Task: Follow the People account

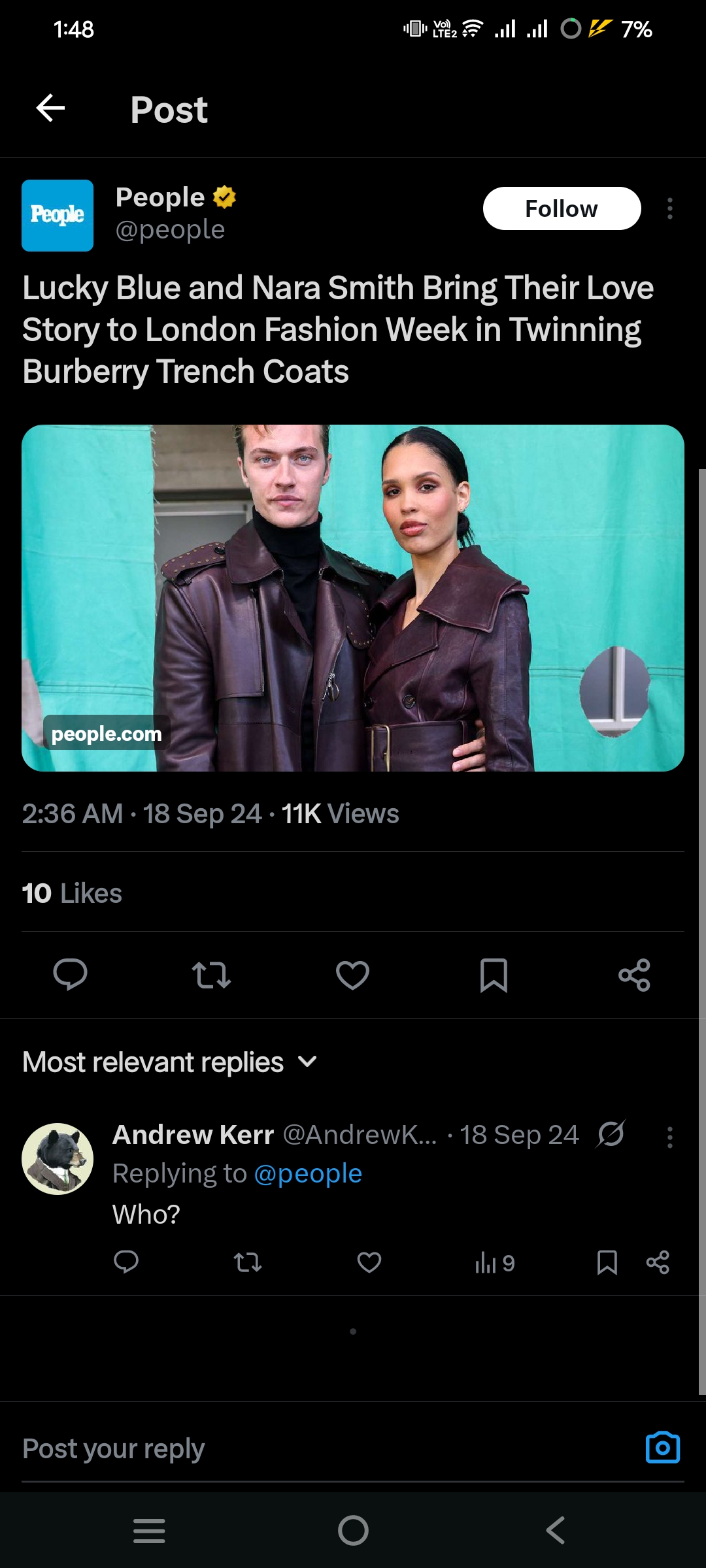Action: [x=562, y=208]
